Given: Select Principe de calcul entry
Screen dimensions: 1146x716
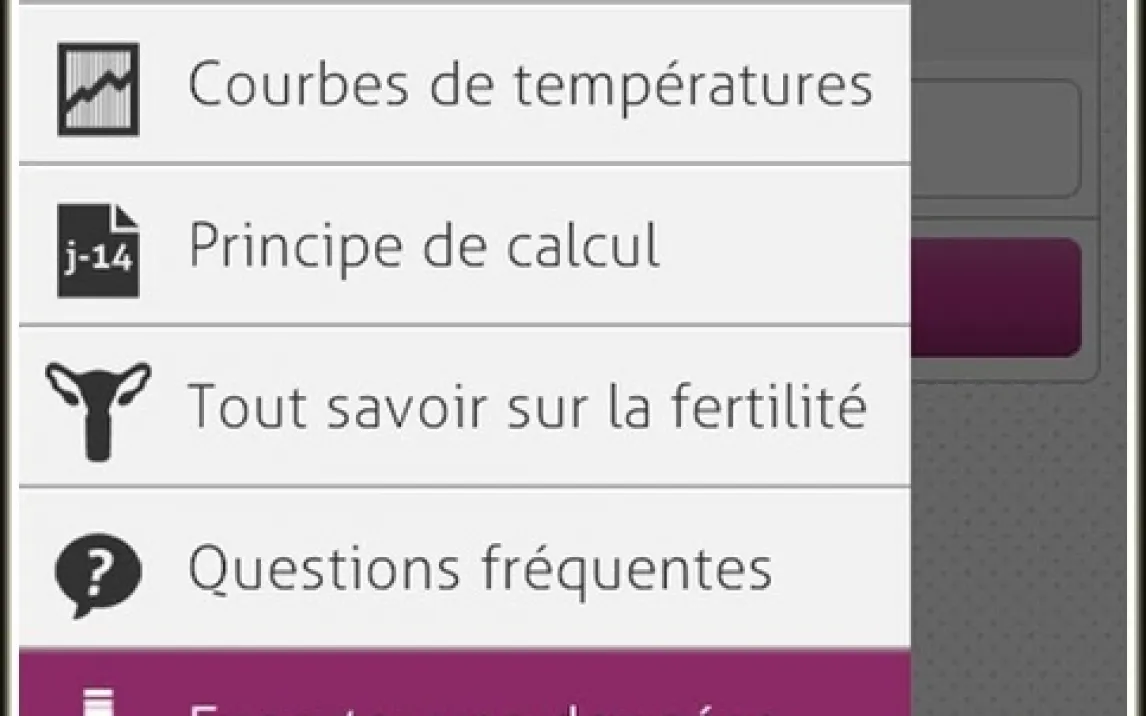Looking at the screenshot, I should [465, 246].
